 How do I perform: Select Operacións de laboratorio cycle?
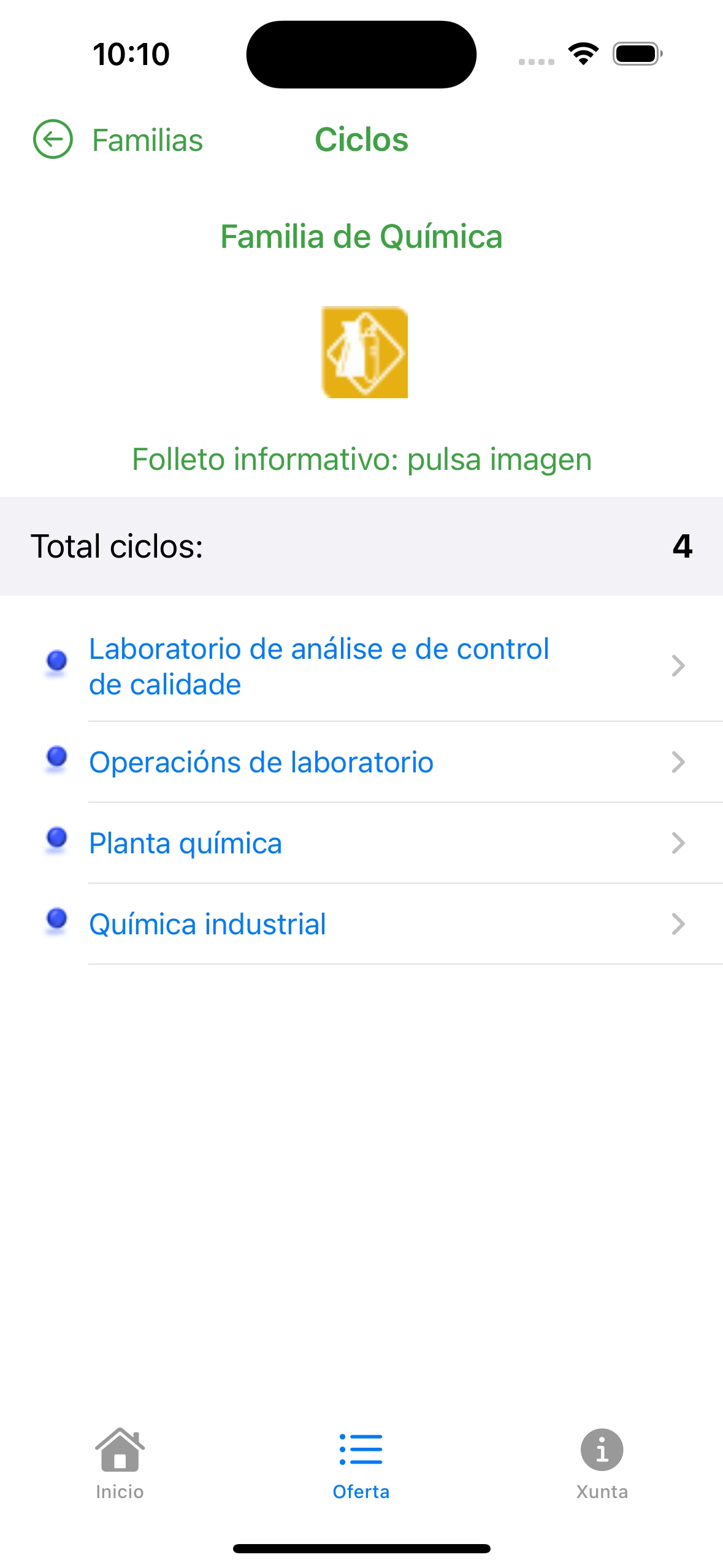(x=261, y=763)
